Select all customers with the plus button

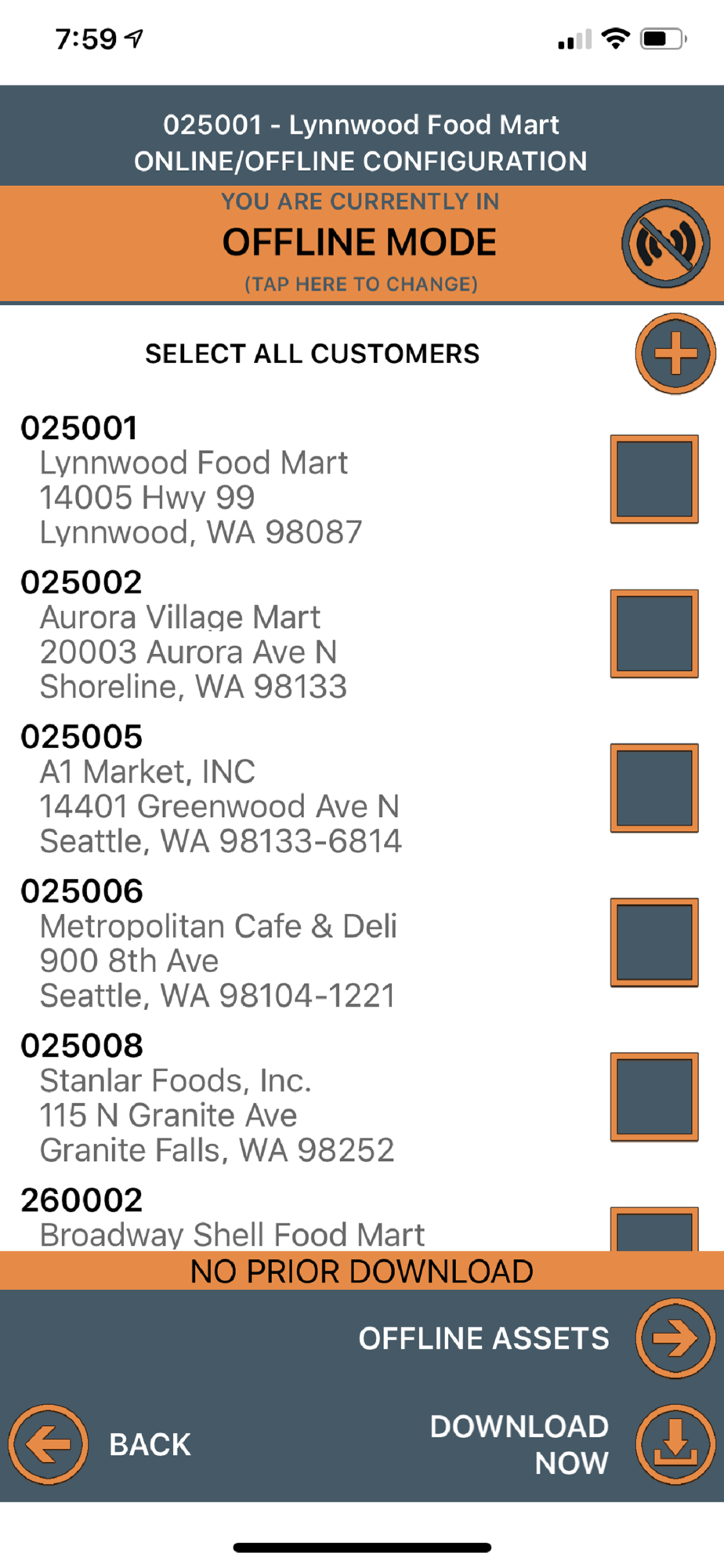[x=675, y=353]
